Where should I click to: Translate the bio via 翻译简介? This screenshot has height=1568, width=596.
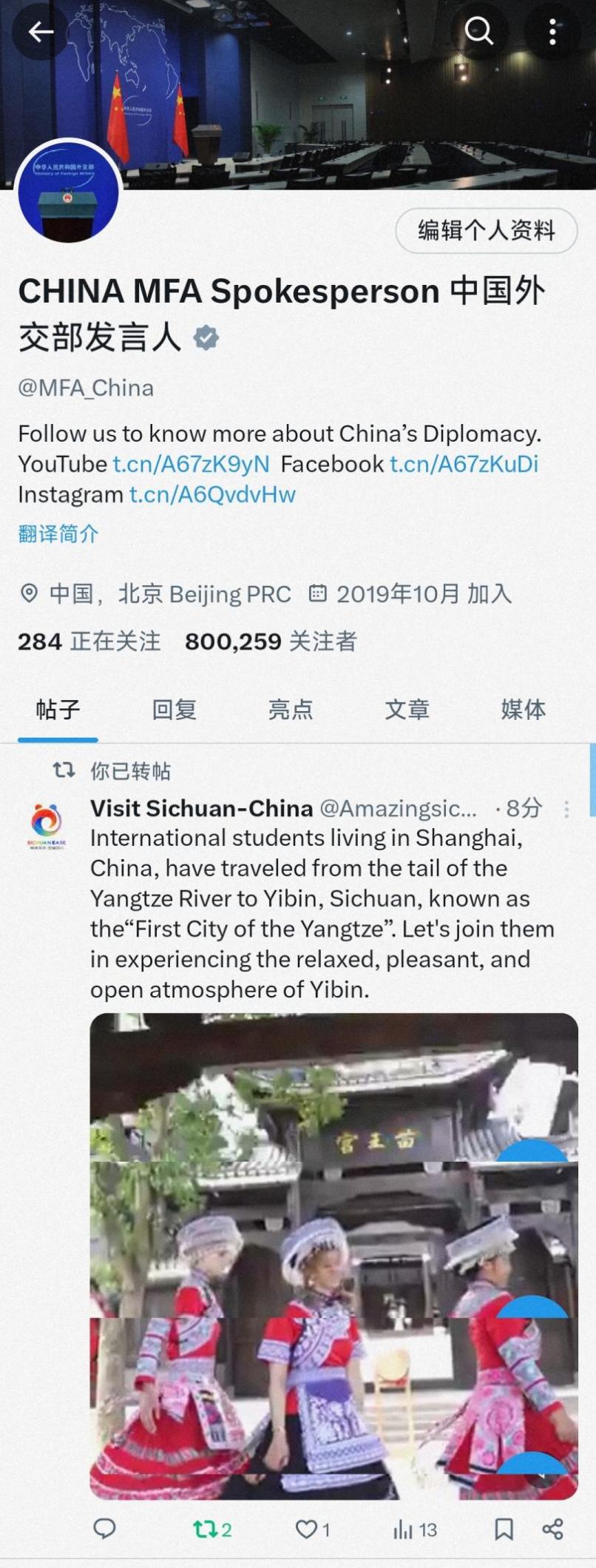(58, 534)
